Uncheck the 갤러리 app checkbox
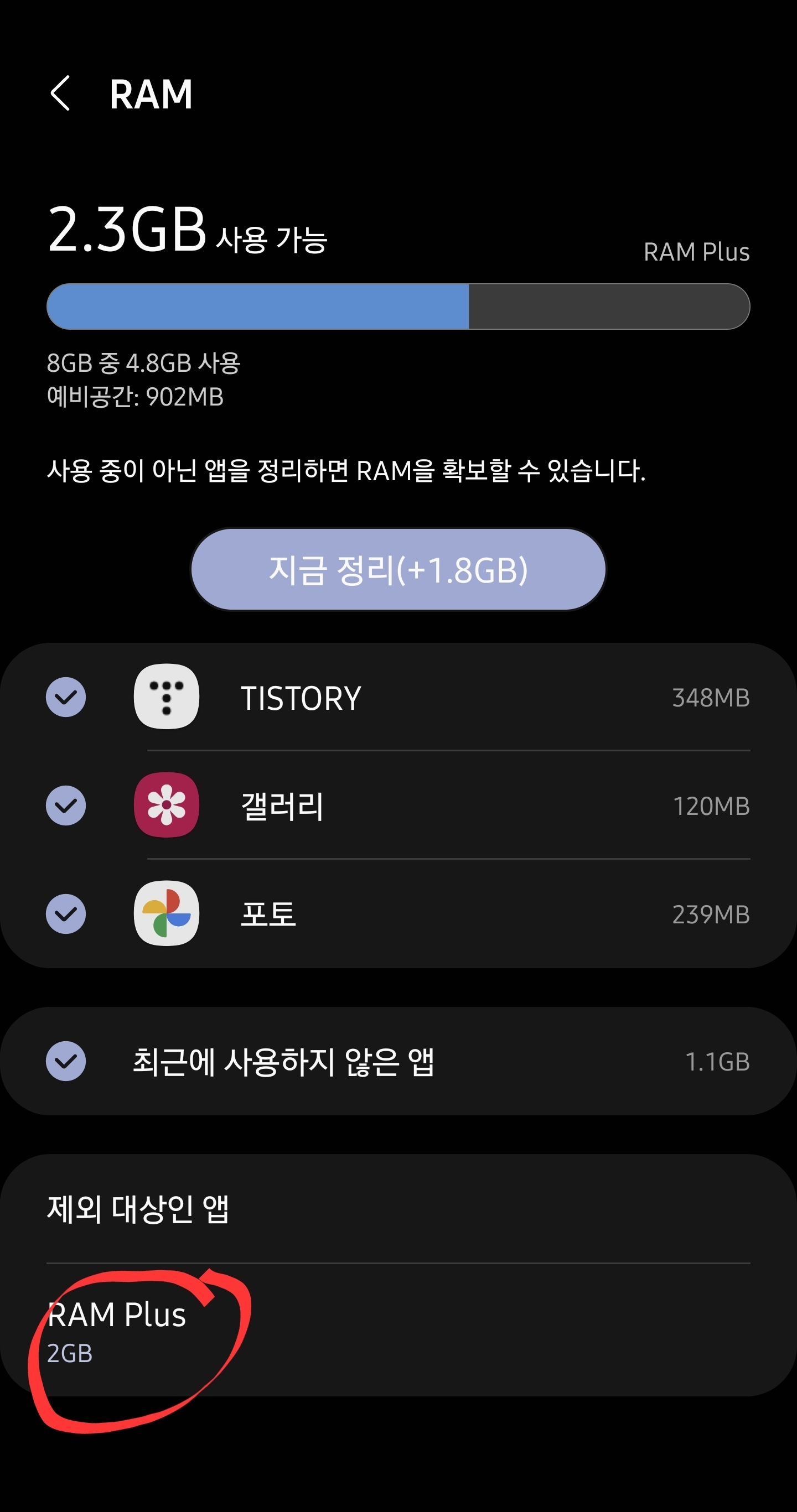This screenshot has height=1512, width=797. pos(66,806)
